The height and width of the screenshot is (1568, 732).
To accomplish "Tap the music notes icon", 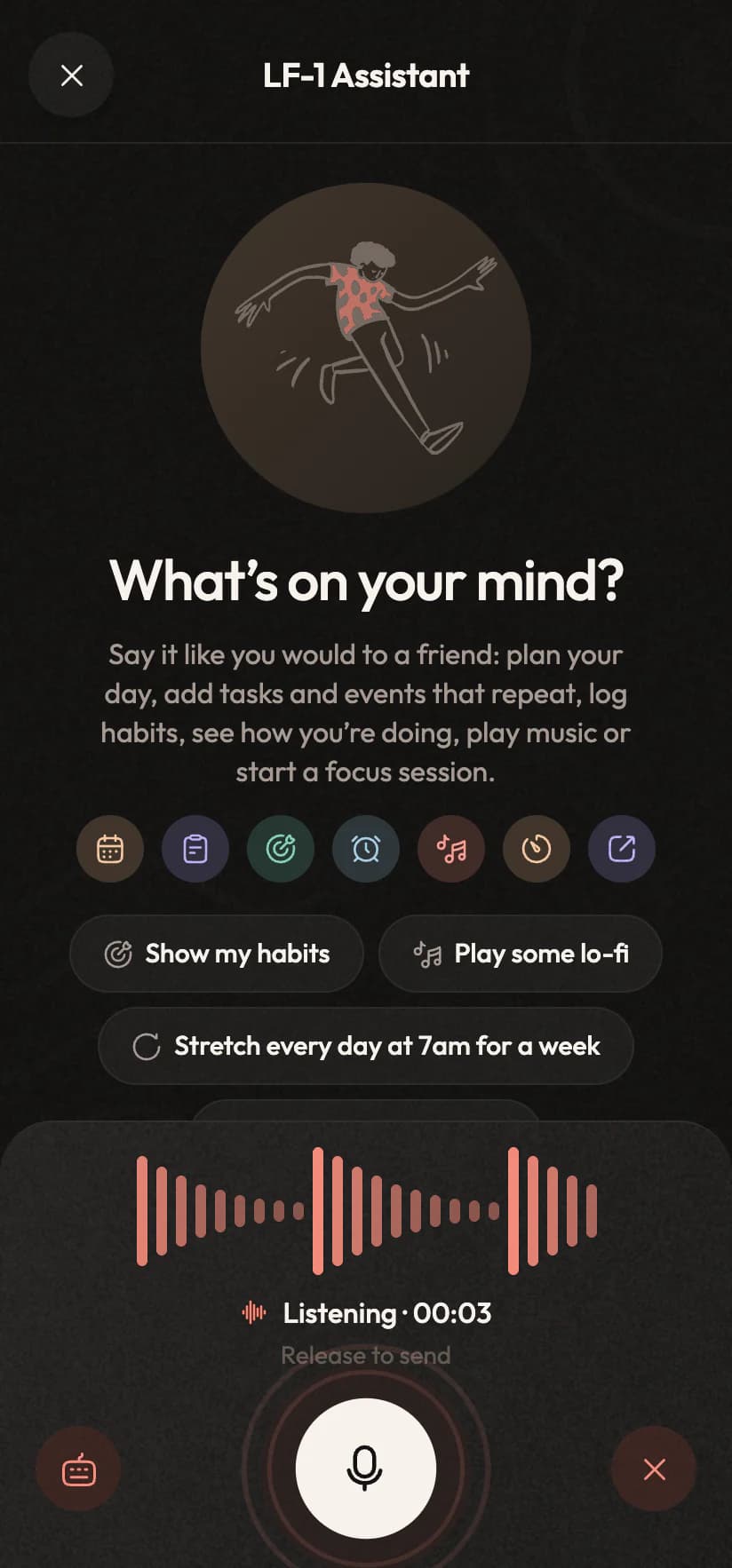I will coord(451,849).
